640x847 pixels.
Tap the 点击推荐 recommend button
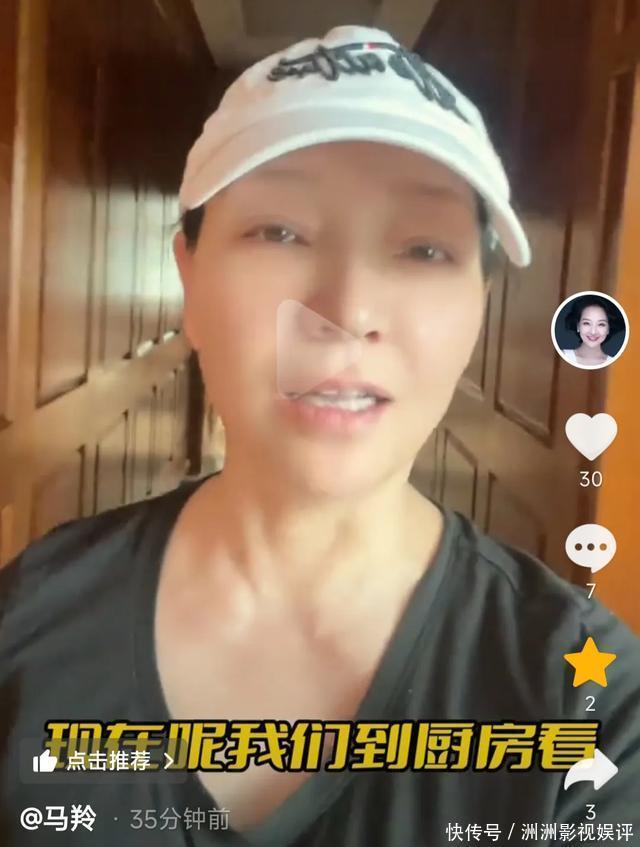104,761
